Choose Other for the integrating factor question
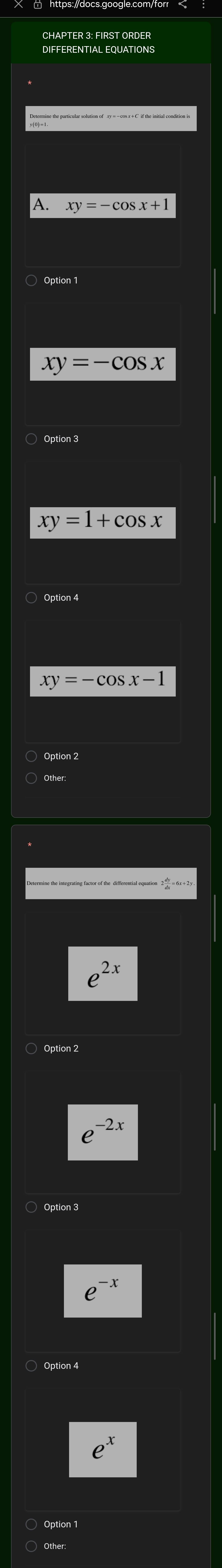The height and width of the screenshot is (1568, 222). click(x=31, y=1546)
